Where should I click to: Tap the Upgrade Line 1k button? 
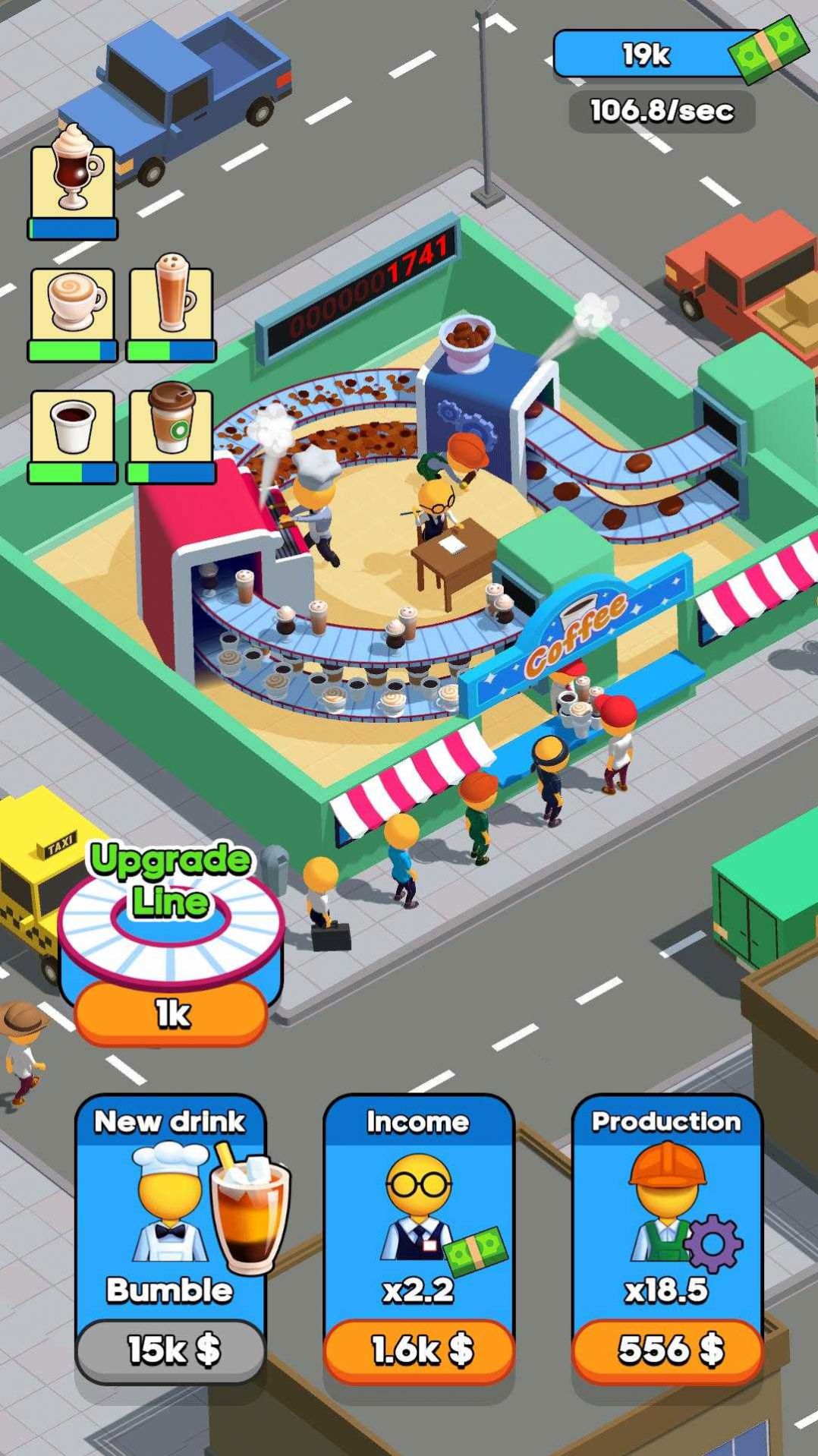pos(171,1012)
